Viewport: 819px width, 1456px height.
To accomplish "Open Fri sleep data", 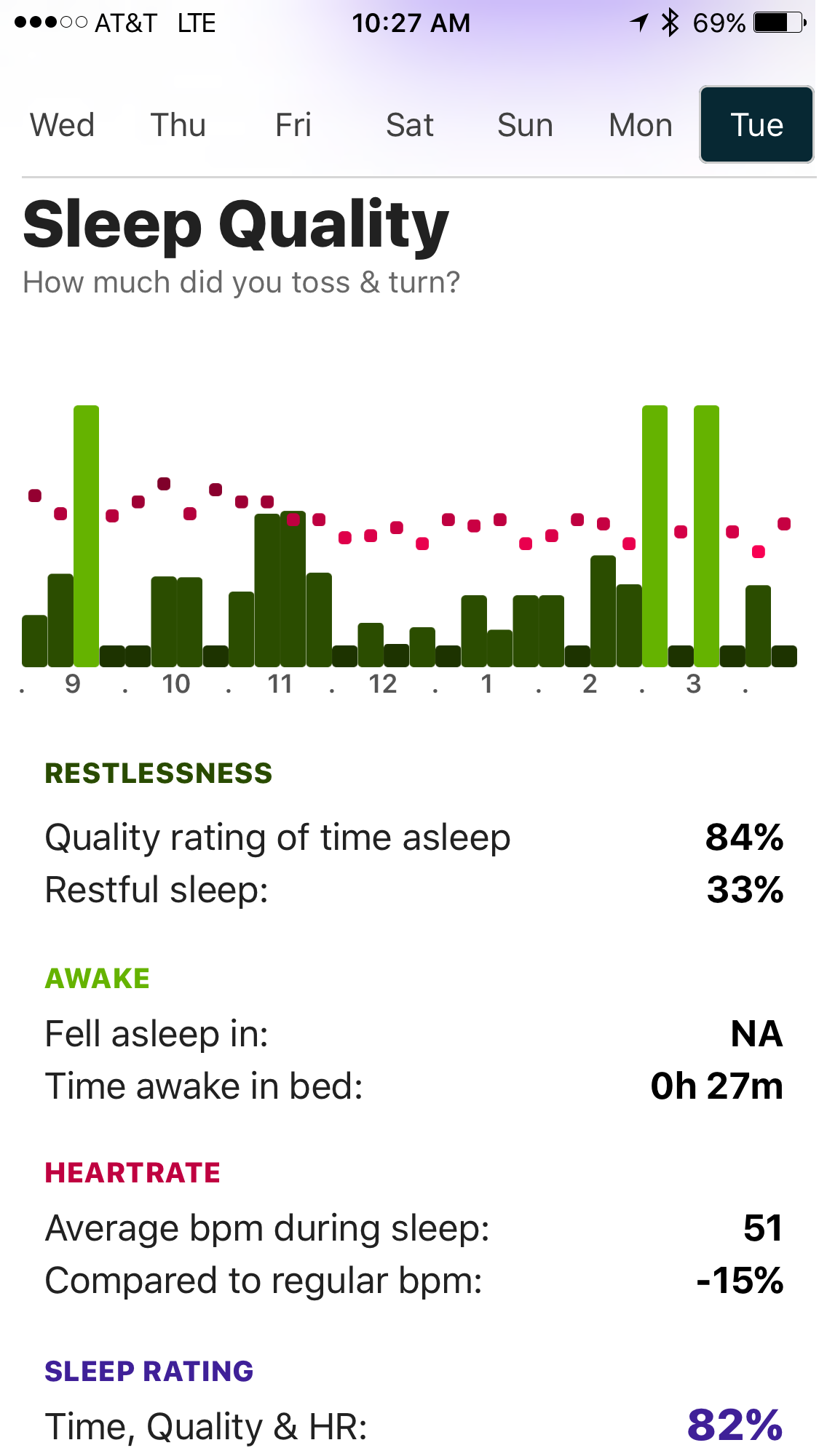I will [x=293, y=125].
